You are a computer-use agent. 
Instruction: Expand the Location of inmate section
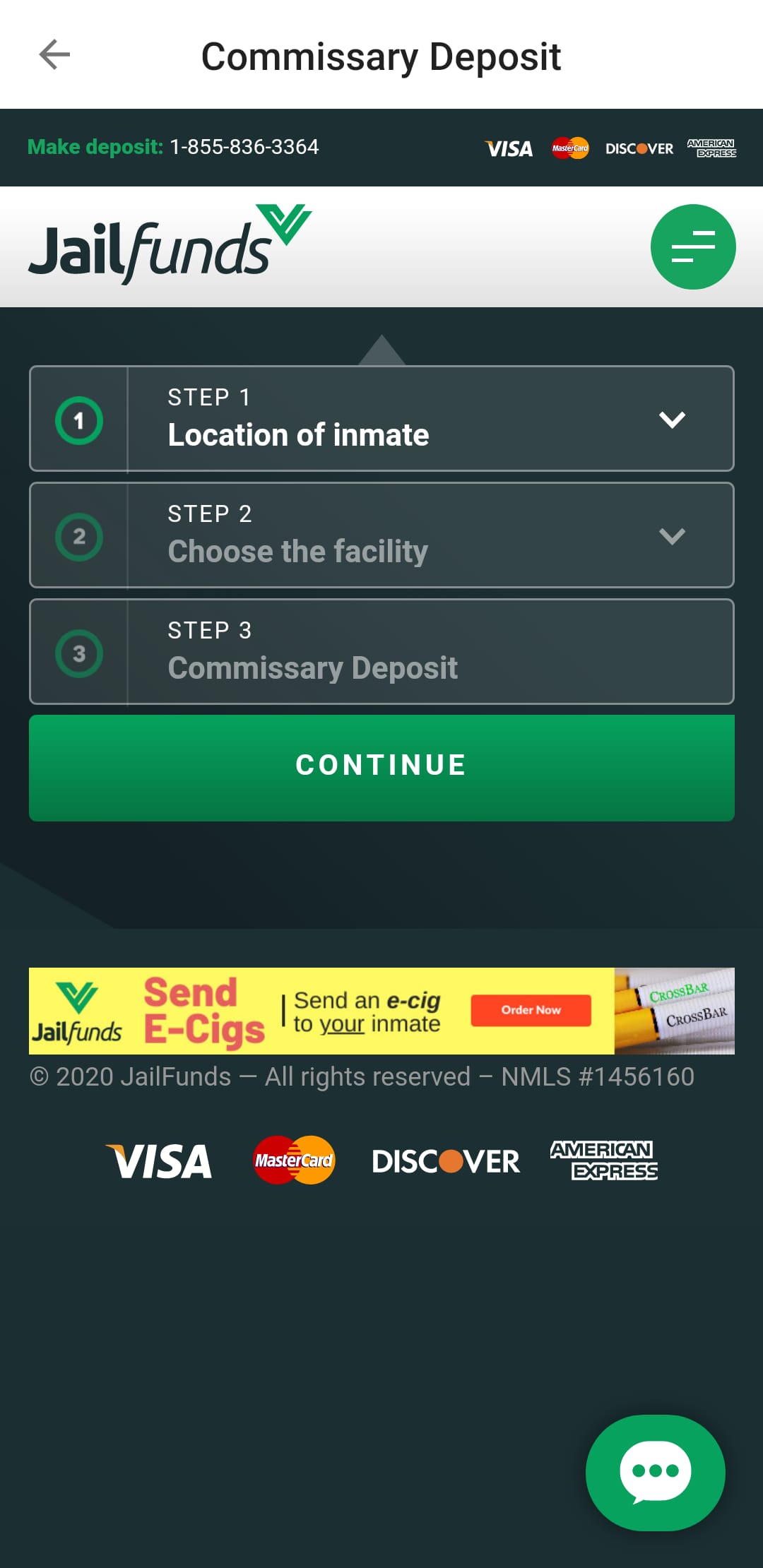tap(297, 434)
